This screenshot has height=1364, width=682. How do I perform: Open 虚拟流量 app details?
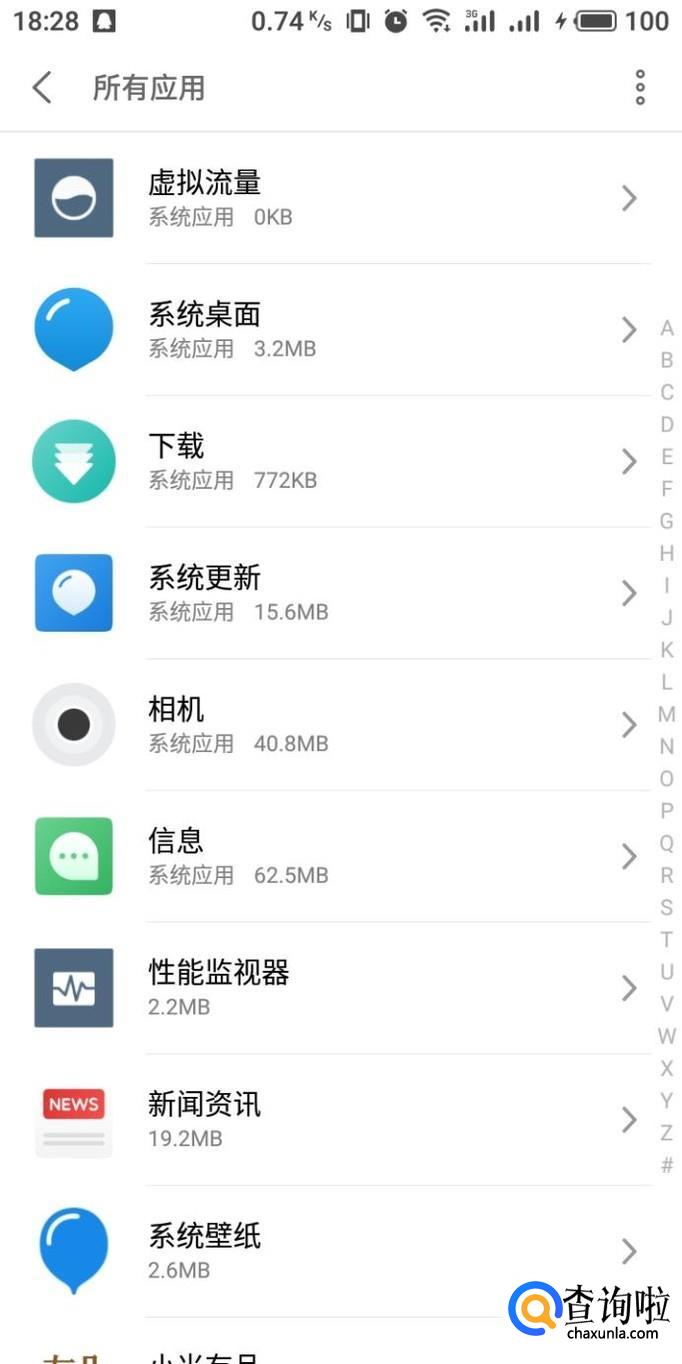[x=340, y=198]
